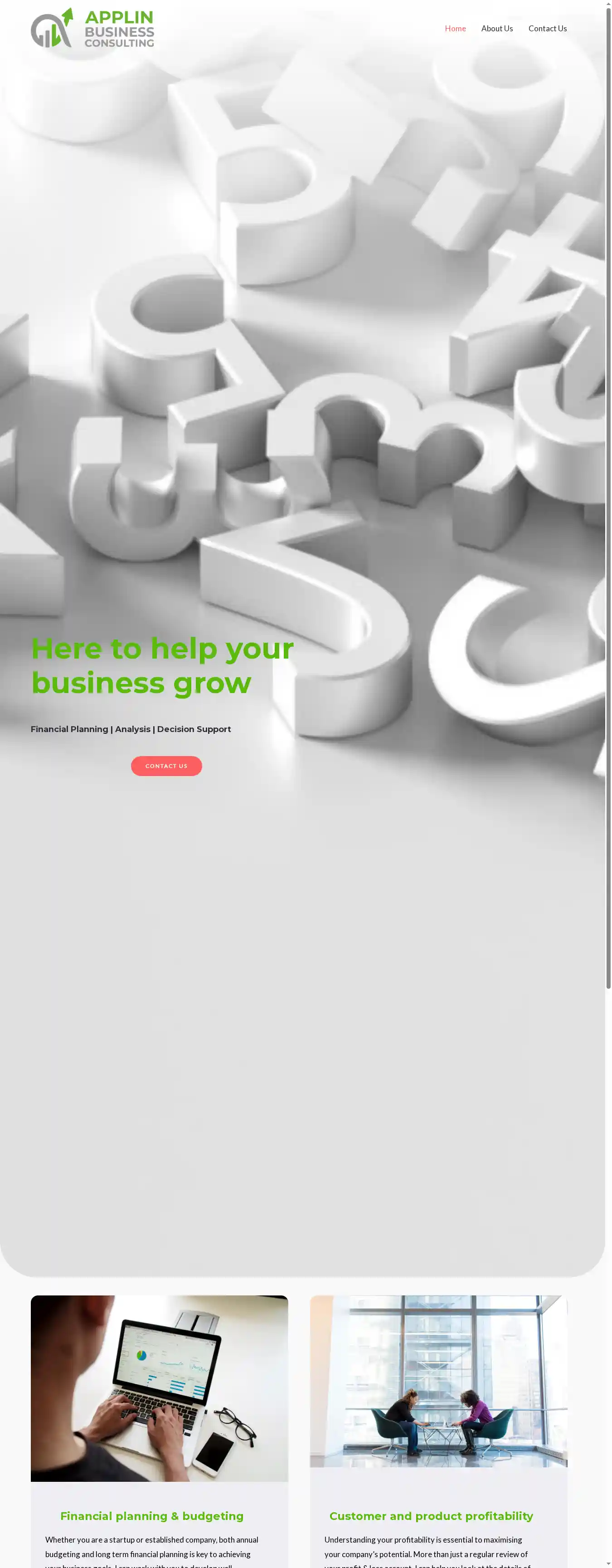Image resolution: width=612 pixels, height=1568 pixels.
Task: Go to the About Us page
Action: (x=496, y=29)
